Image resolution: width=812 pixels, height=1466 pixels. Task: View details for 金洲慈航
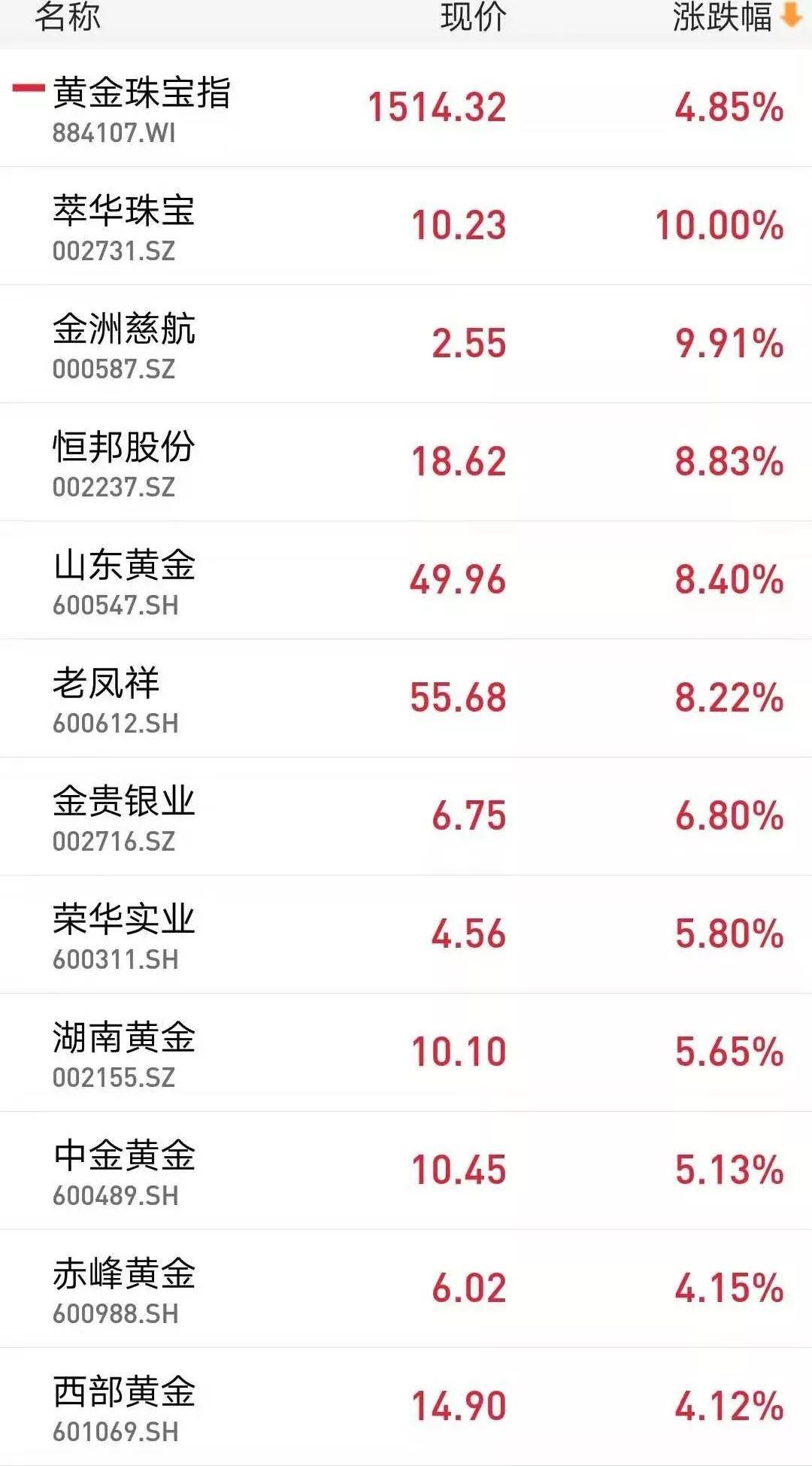coord(406,344)
